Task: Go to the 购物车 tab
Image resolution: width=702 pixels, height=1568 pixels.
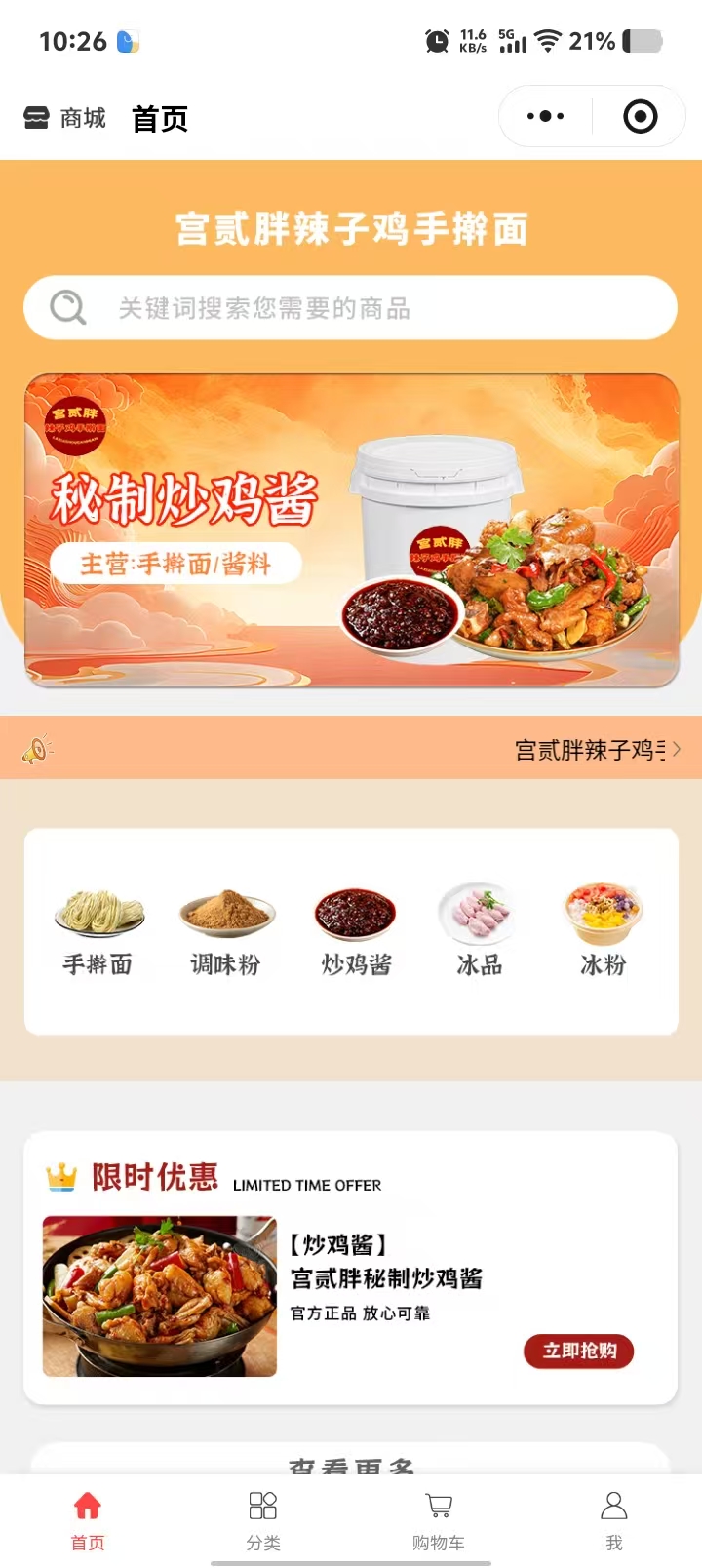Action: [x=439, y=1519]
